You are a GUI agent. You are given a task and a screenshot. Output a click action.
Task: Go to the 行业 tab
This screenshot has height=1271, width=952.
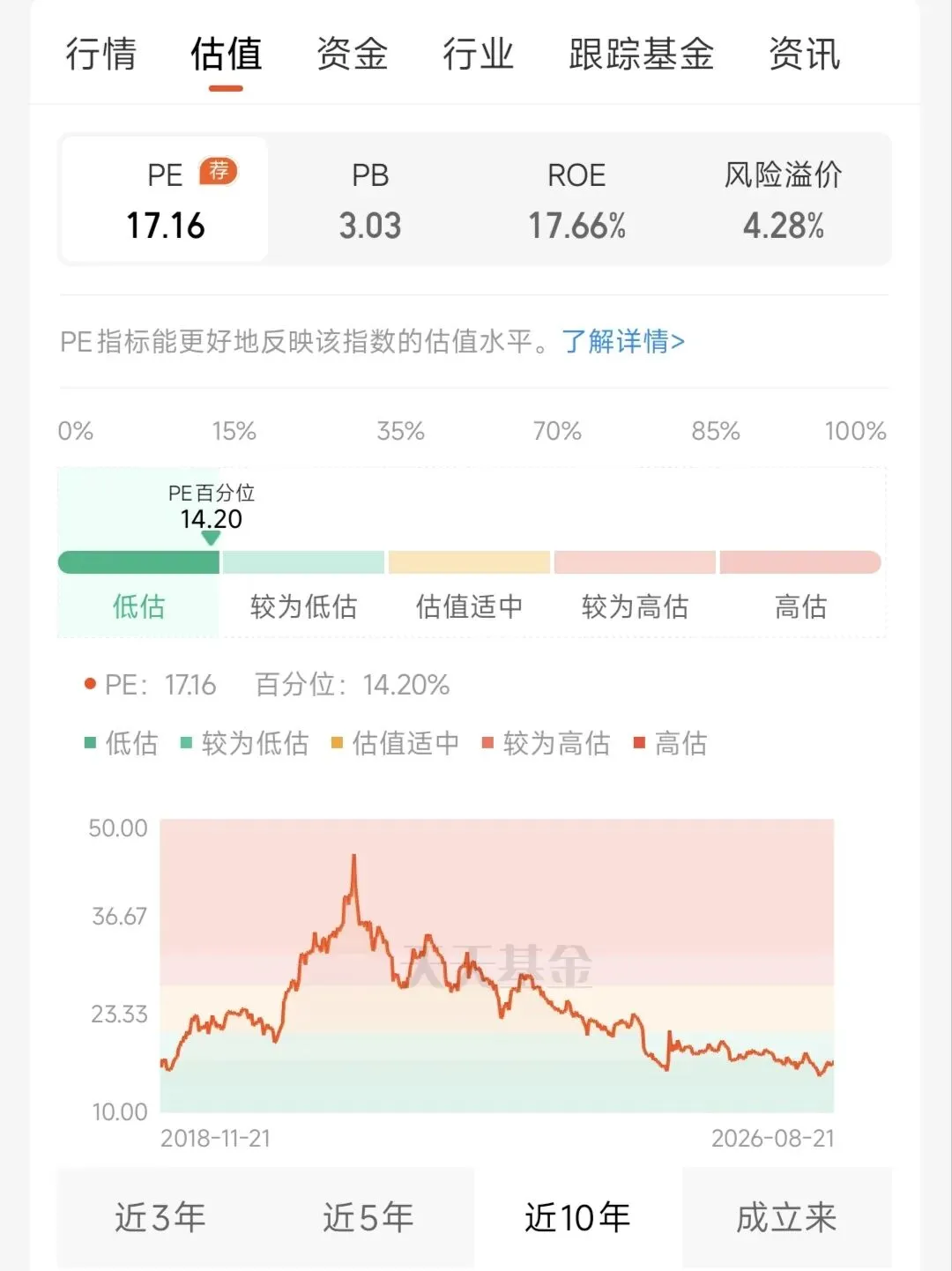[478, 54]
